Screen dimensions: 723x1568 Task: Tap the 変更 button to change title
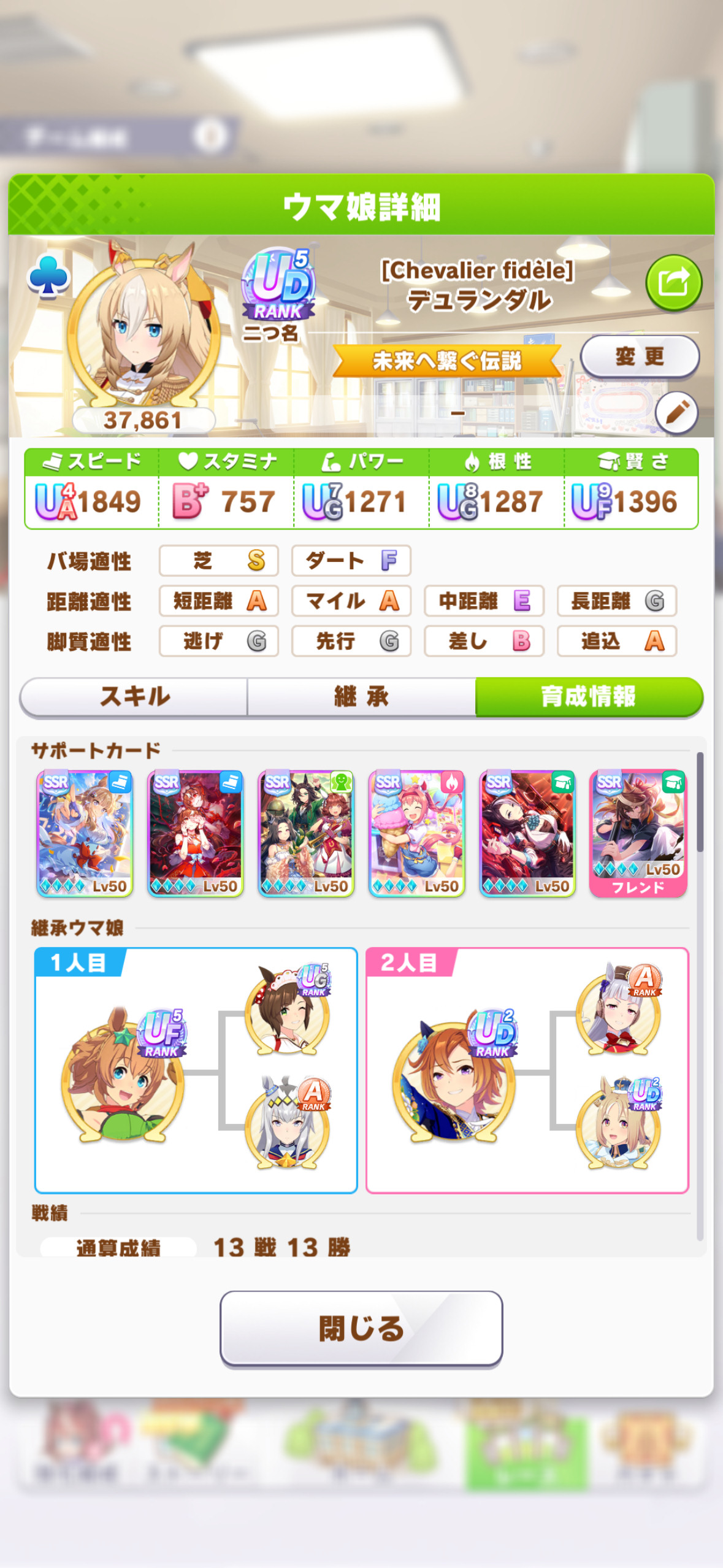pos(639,356)
